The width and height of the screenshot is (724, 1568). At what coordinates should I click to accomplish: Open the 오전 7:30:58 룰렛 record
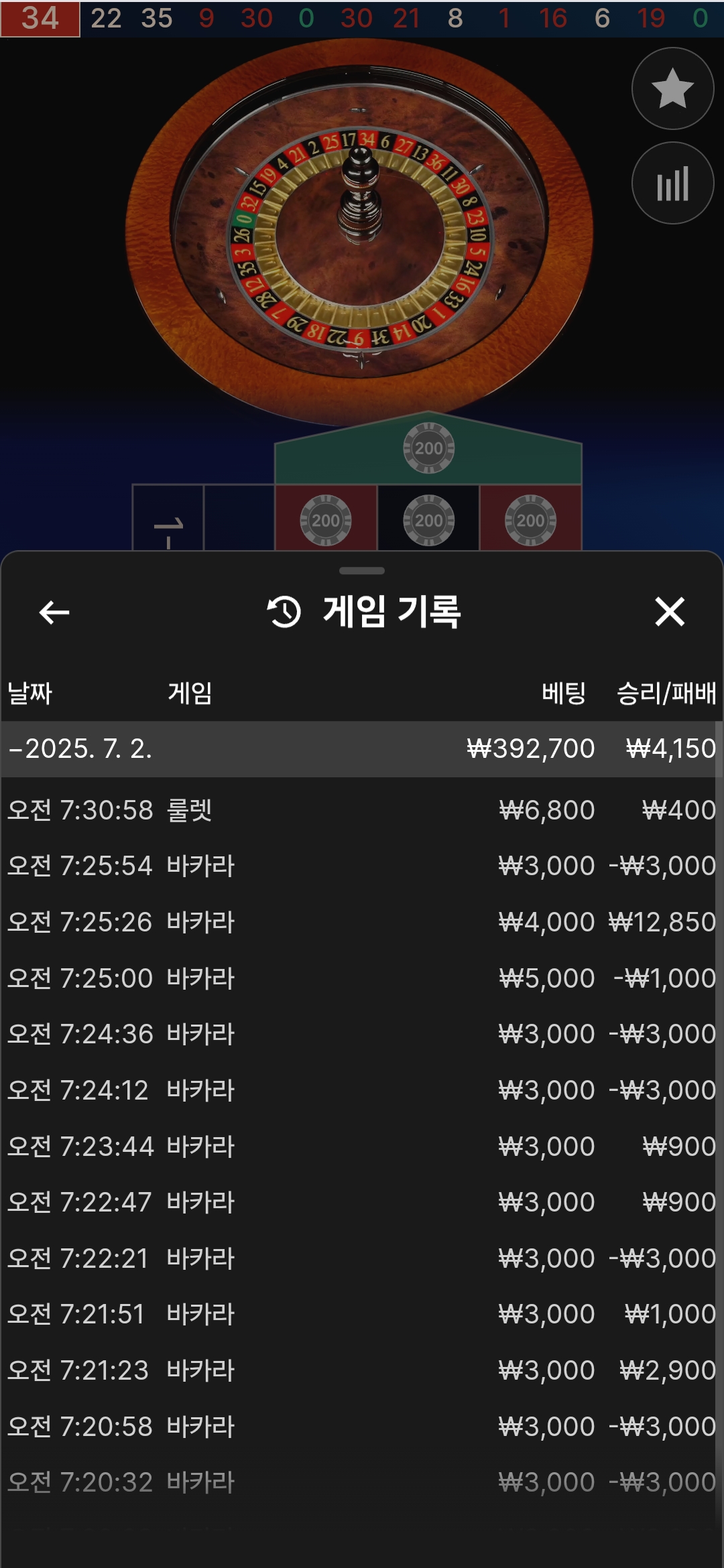click(361, 810)
